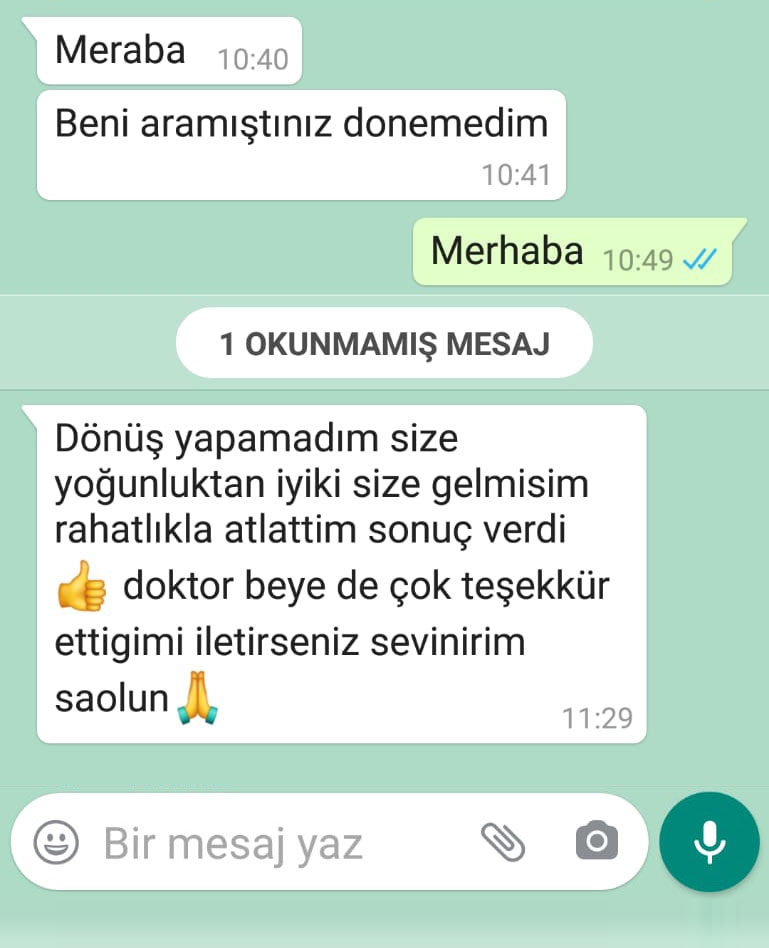Start recording a voice message
769x948 pixels.
709,842
